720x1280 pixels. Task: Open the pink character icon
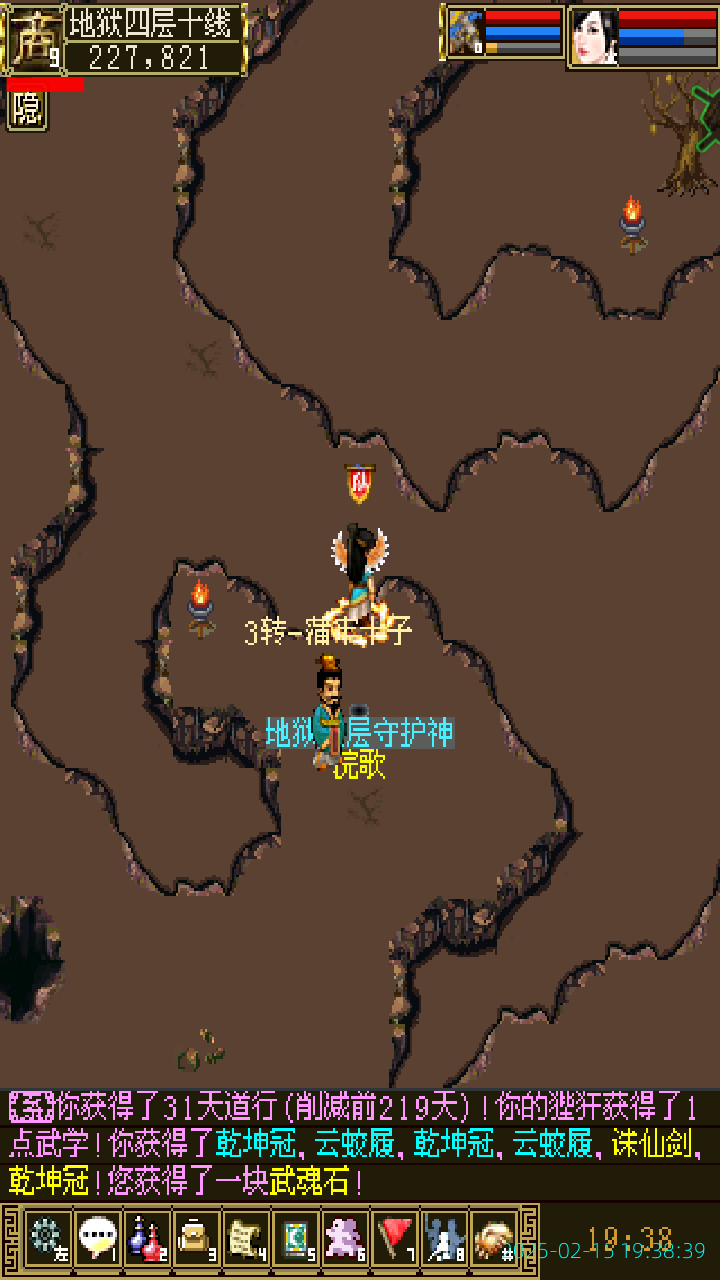[345, 1239]
